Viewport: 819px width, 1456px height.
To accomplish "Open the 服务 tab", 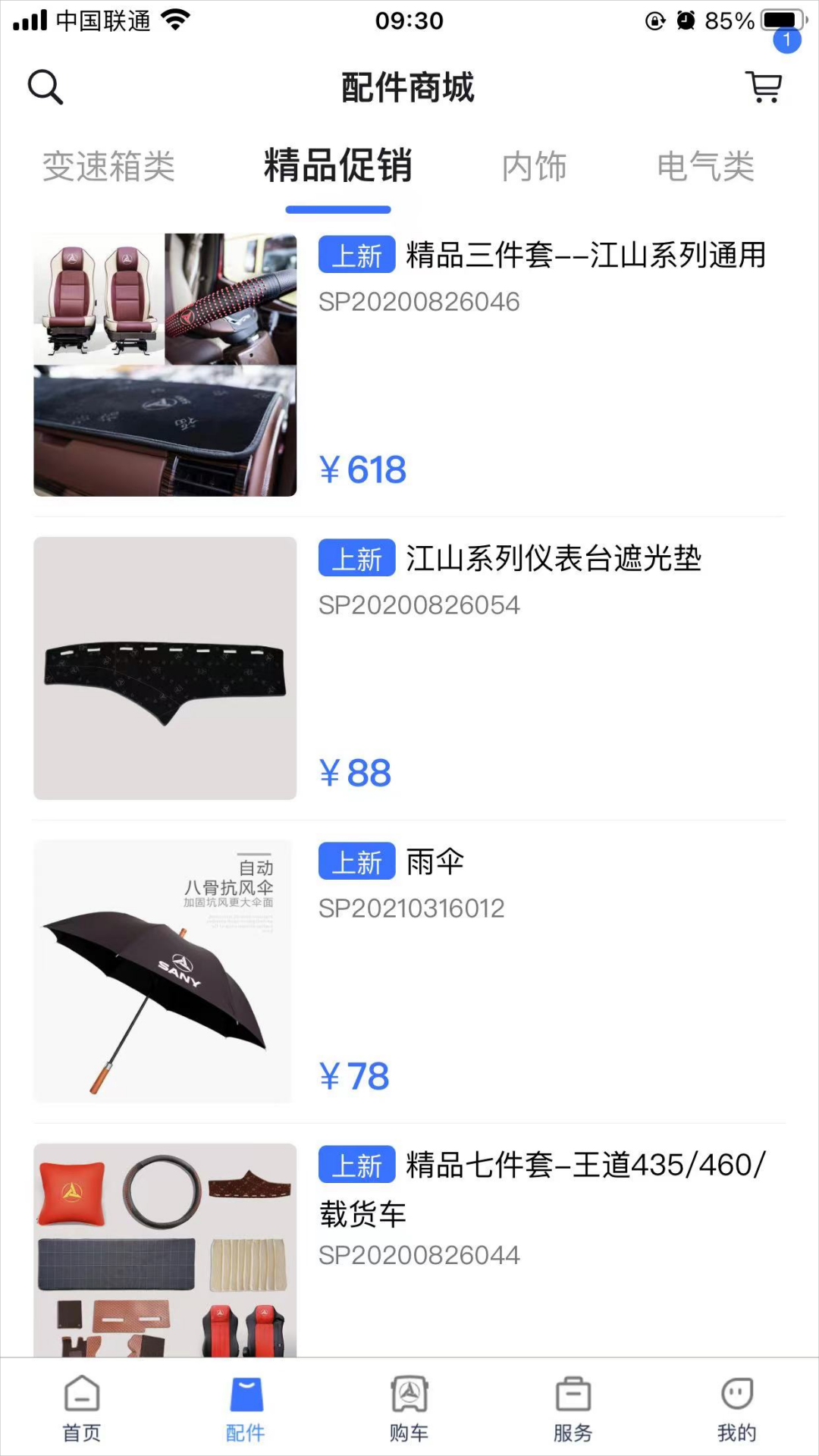I will click(573, 1407).
